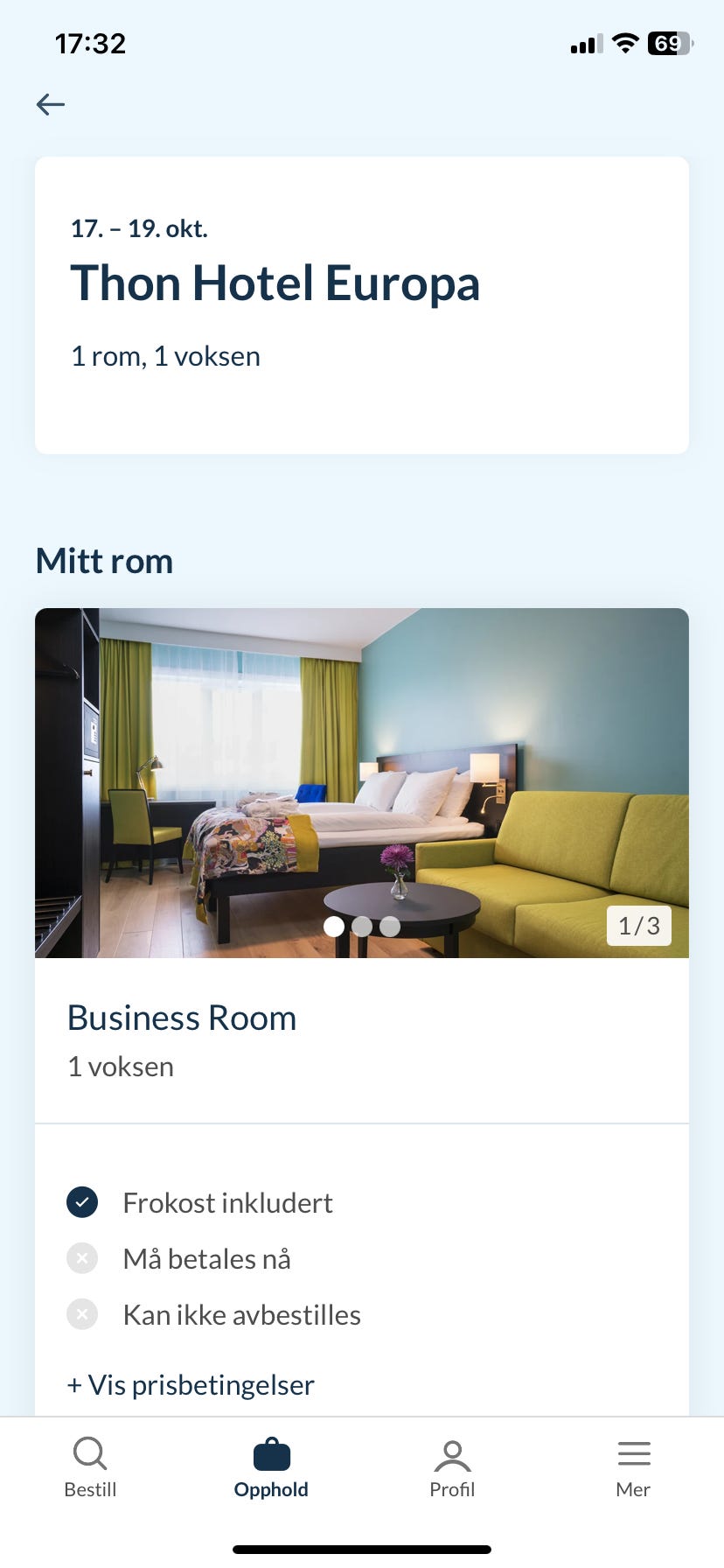Viewport: 724px width, 1568px height.
Task: Open the Business Room photo
Action: coord(362,782)
